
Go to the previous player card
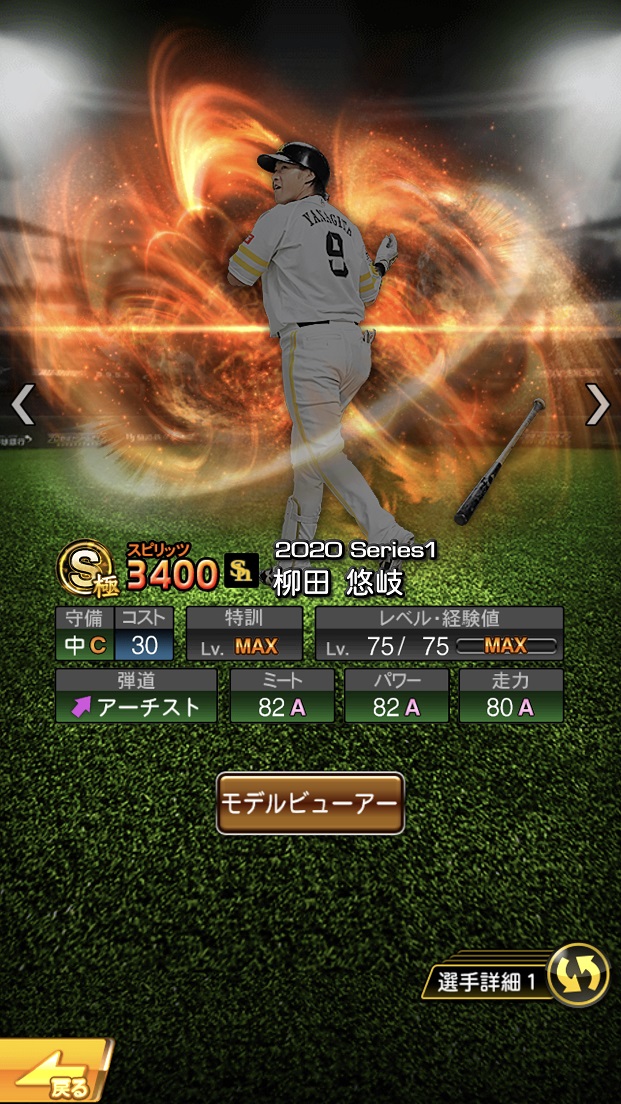(22, 404)
